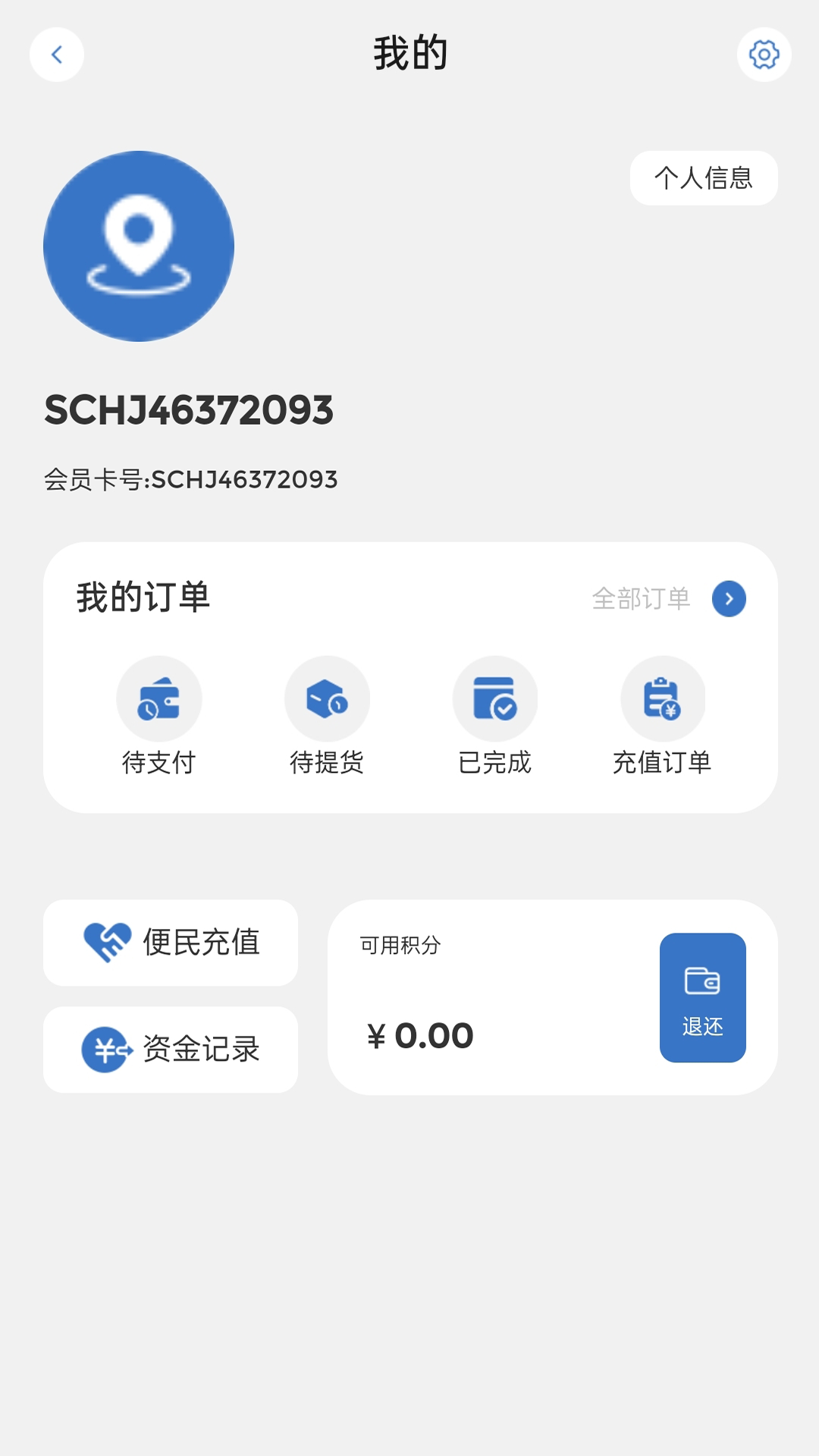The width and height of the screenshot is (819, 1456).
Task: Open settings via gear icon
Action: (x=763, y=55)
